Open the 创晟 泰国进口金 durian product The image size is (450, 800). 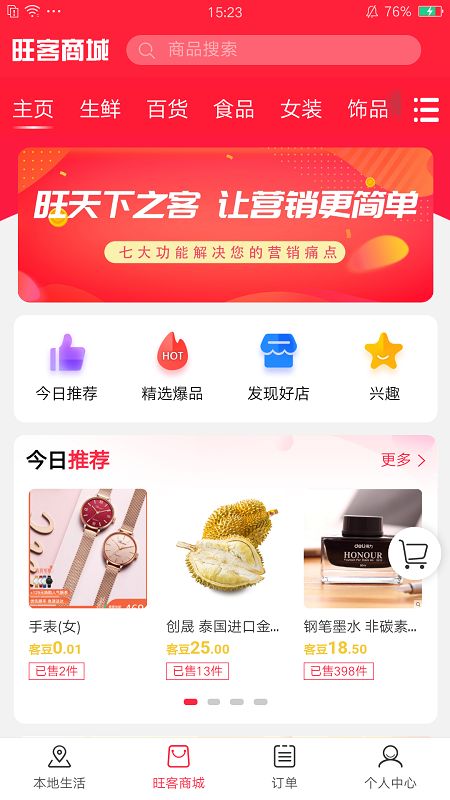[225, 584]
